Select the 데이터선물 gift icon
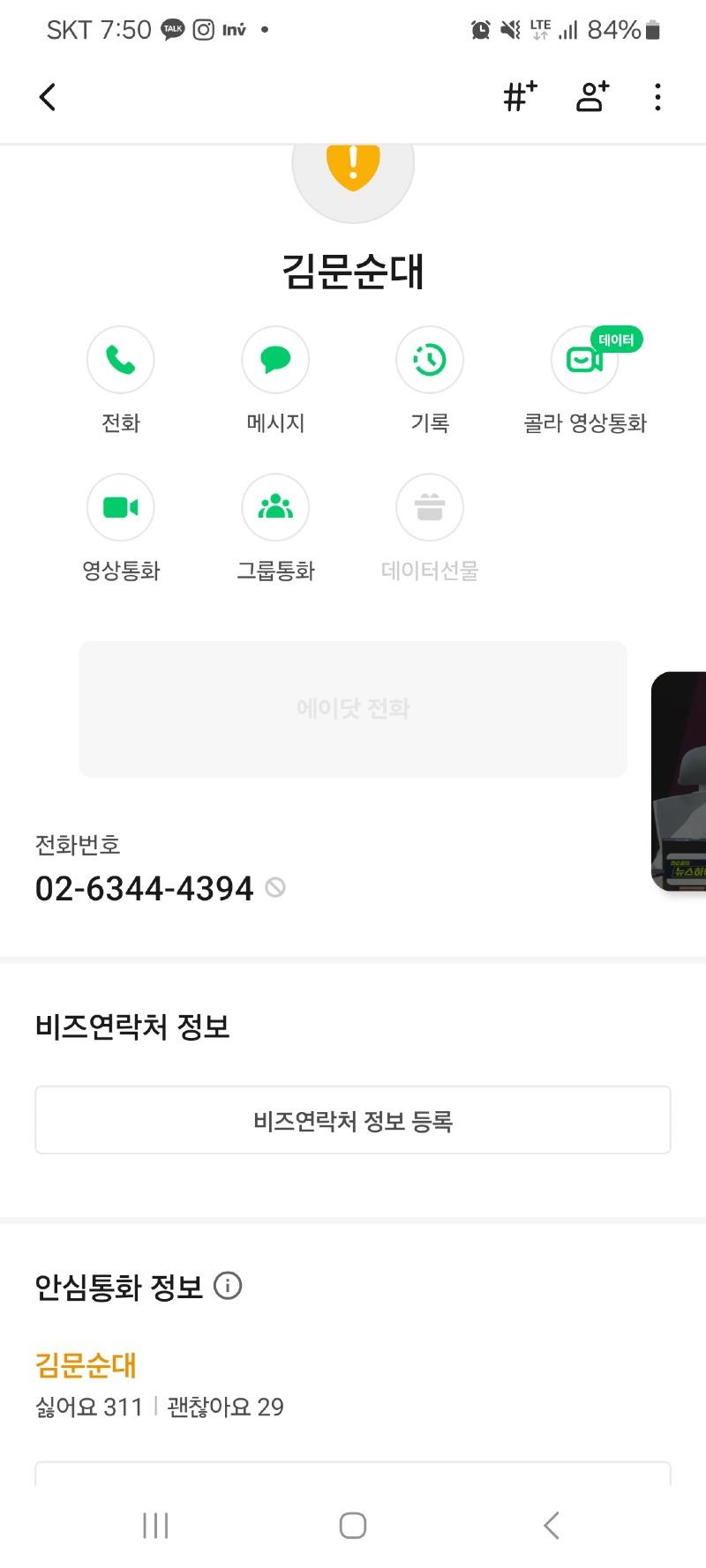This screenshot has width=706, height=1568. tap(430, 508)
